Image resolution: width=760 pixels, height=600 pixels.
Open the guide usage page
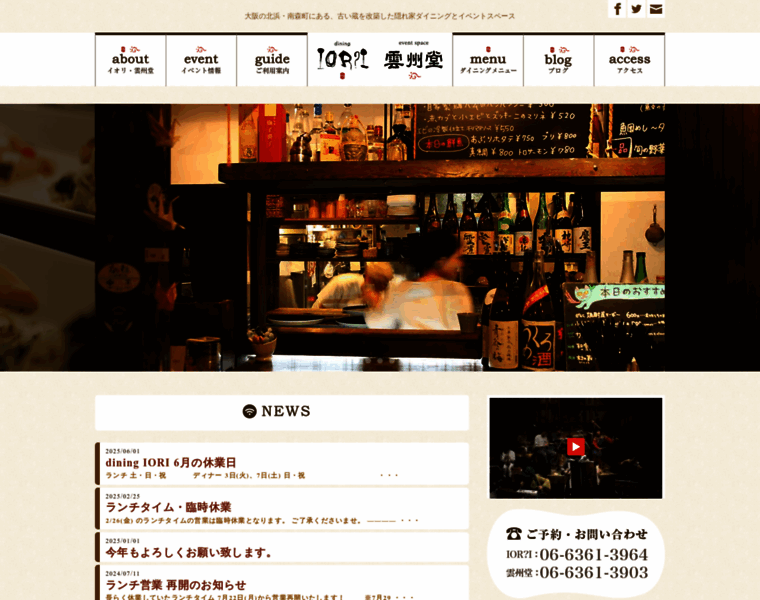tap(272, 61)
